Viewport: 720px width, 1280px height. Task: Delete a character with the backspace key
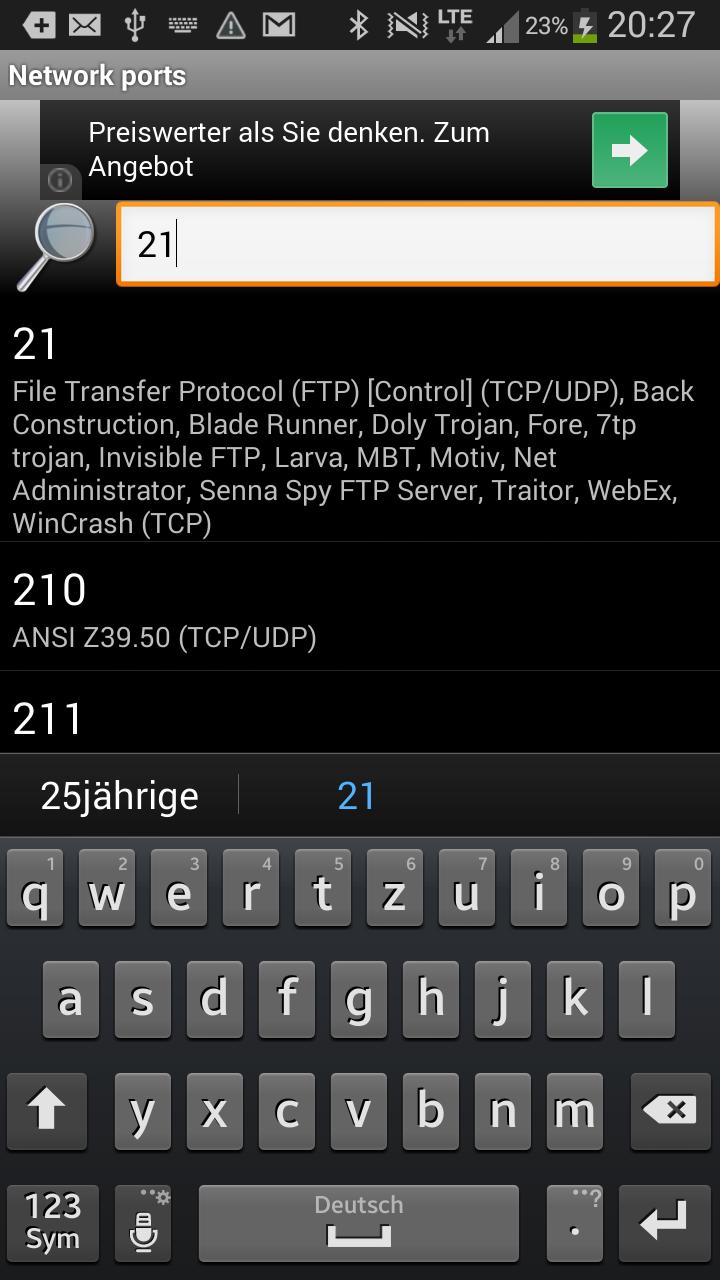tap(670, 1111)
